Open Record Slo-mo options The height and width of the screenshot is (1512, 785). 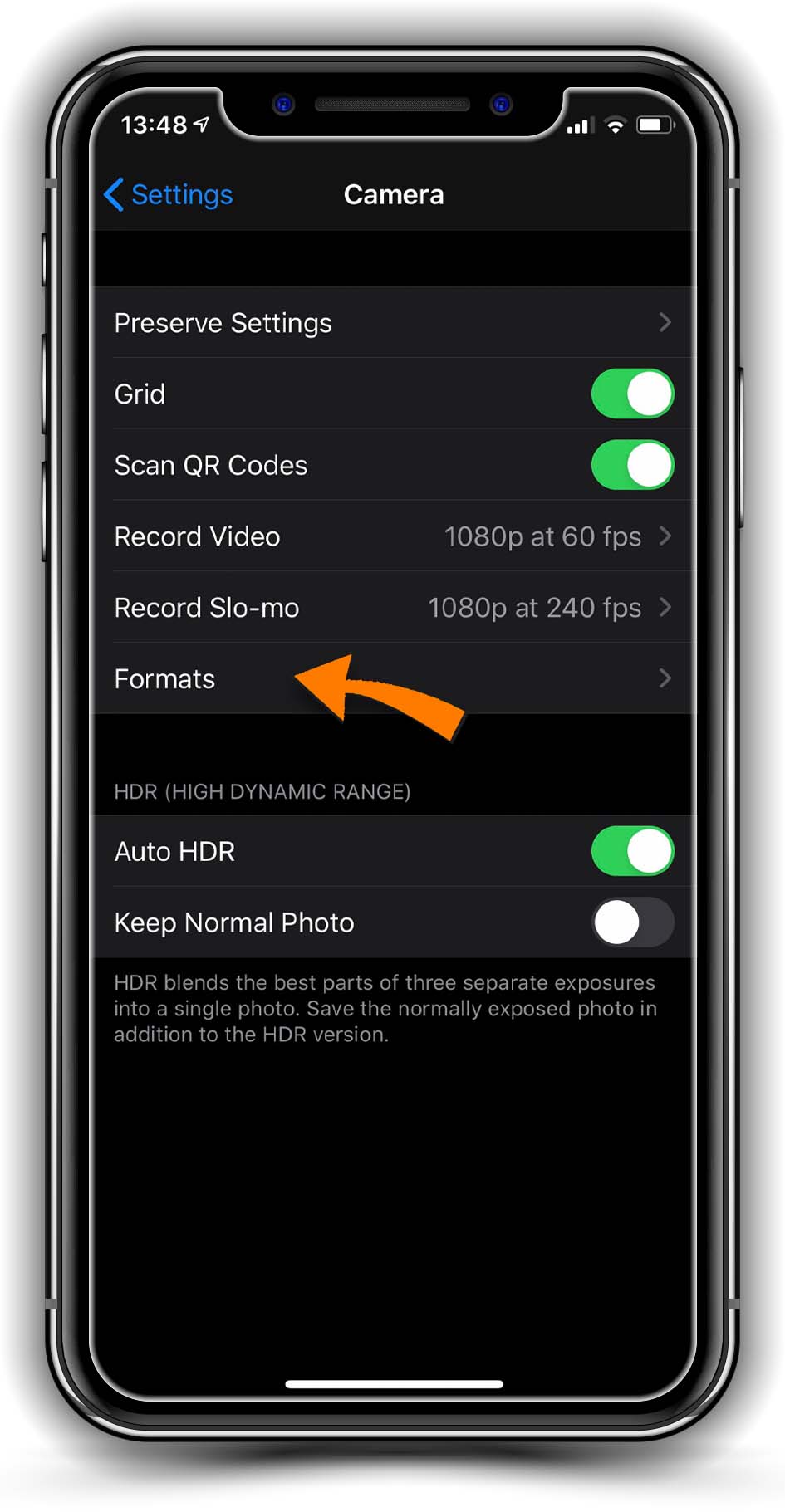392,608
